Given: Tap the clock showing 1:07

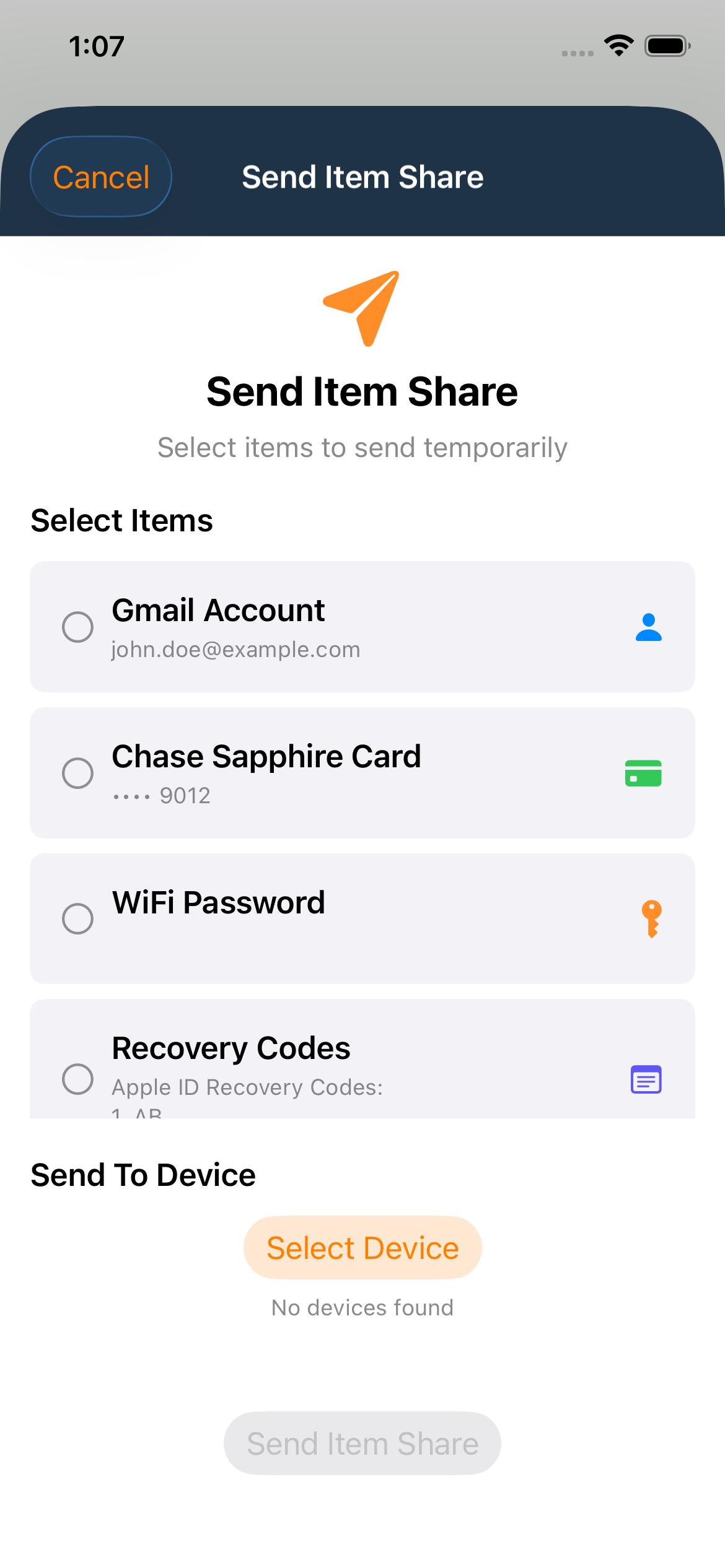Looking at the screenshot, I should point(95,45).
